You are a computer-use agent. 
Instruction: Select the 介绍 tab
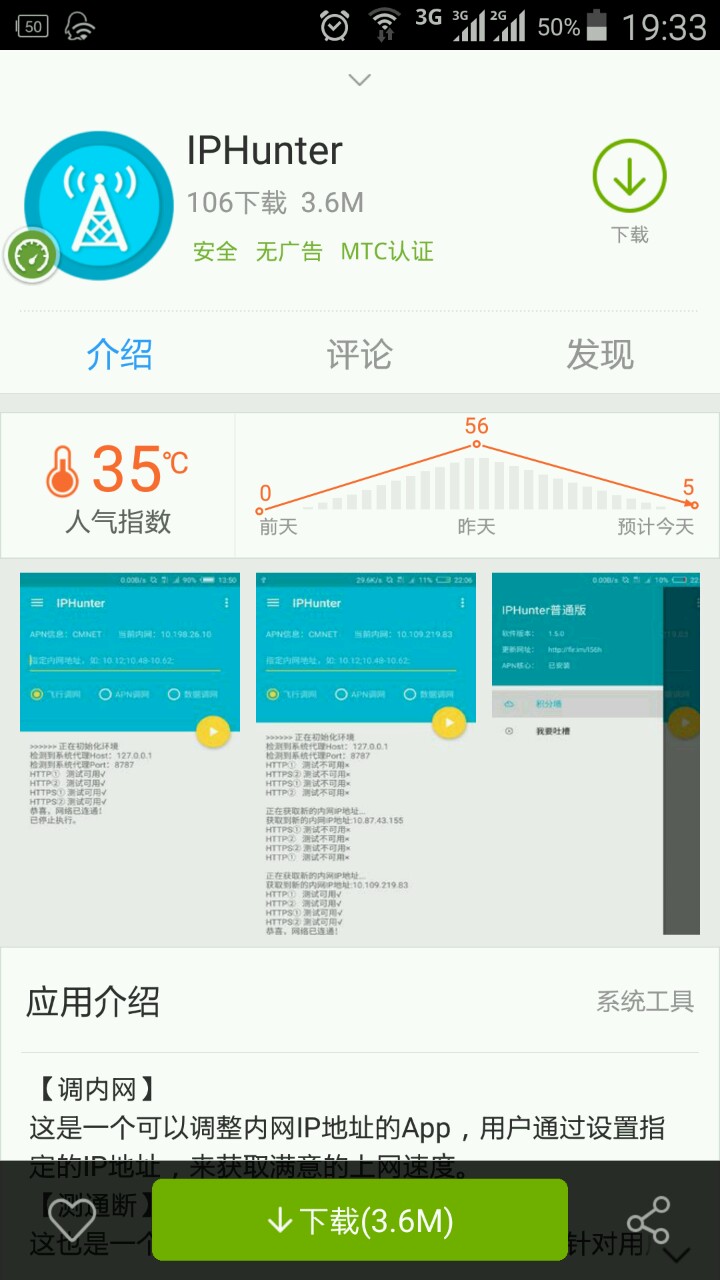[x=119, y=354]
